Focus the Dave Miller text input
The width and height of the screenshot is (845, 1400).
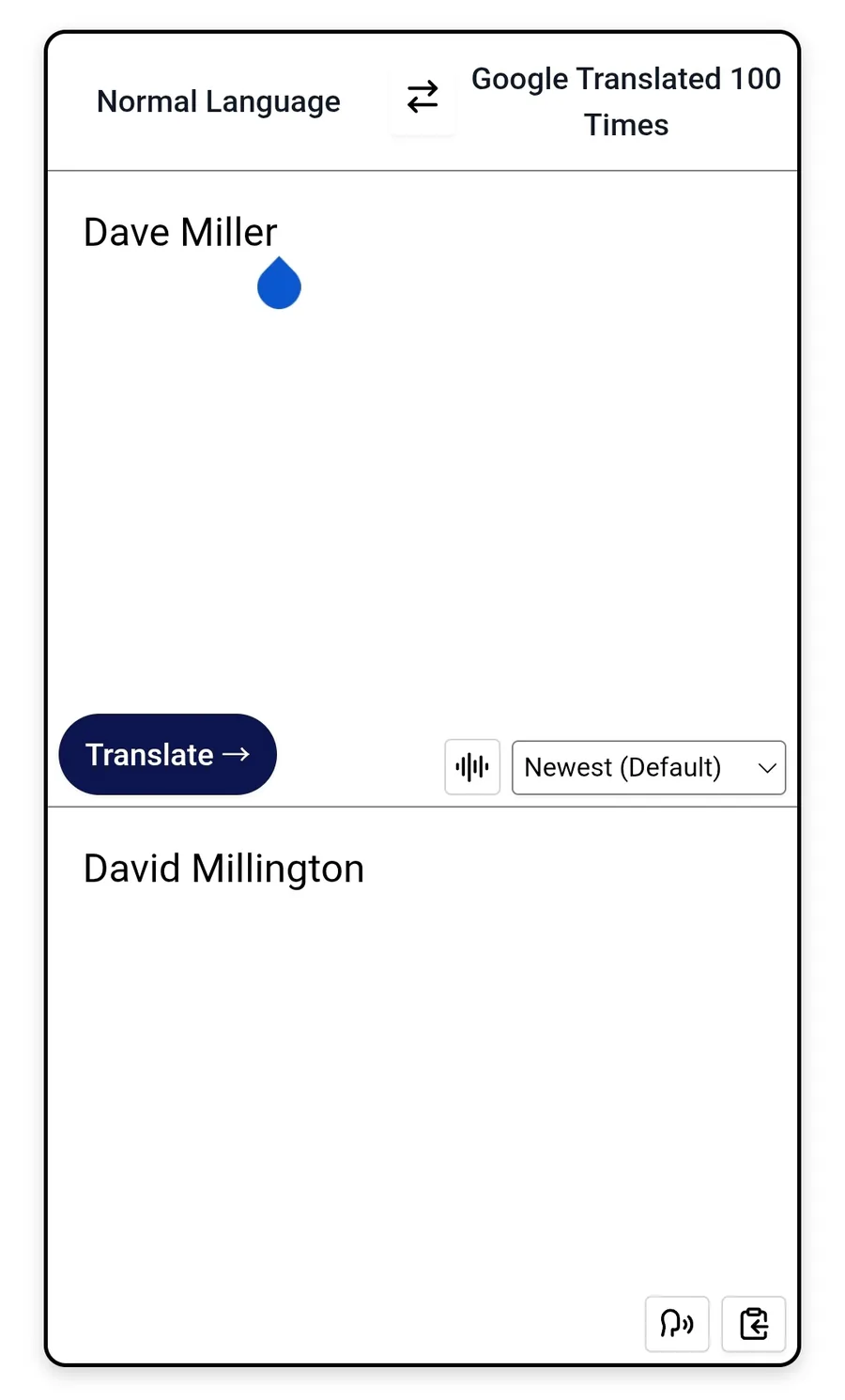click(422, 441)
